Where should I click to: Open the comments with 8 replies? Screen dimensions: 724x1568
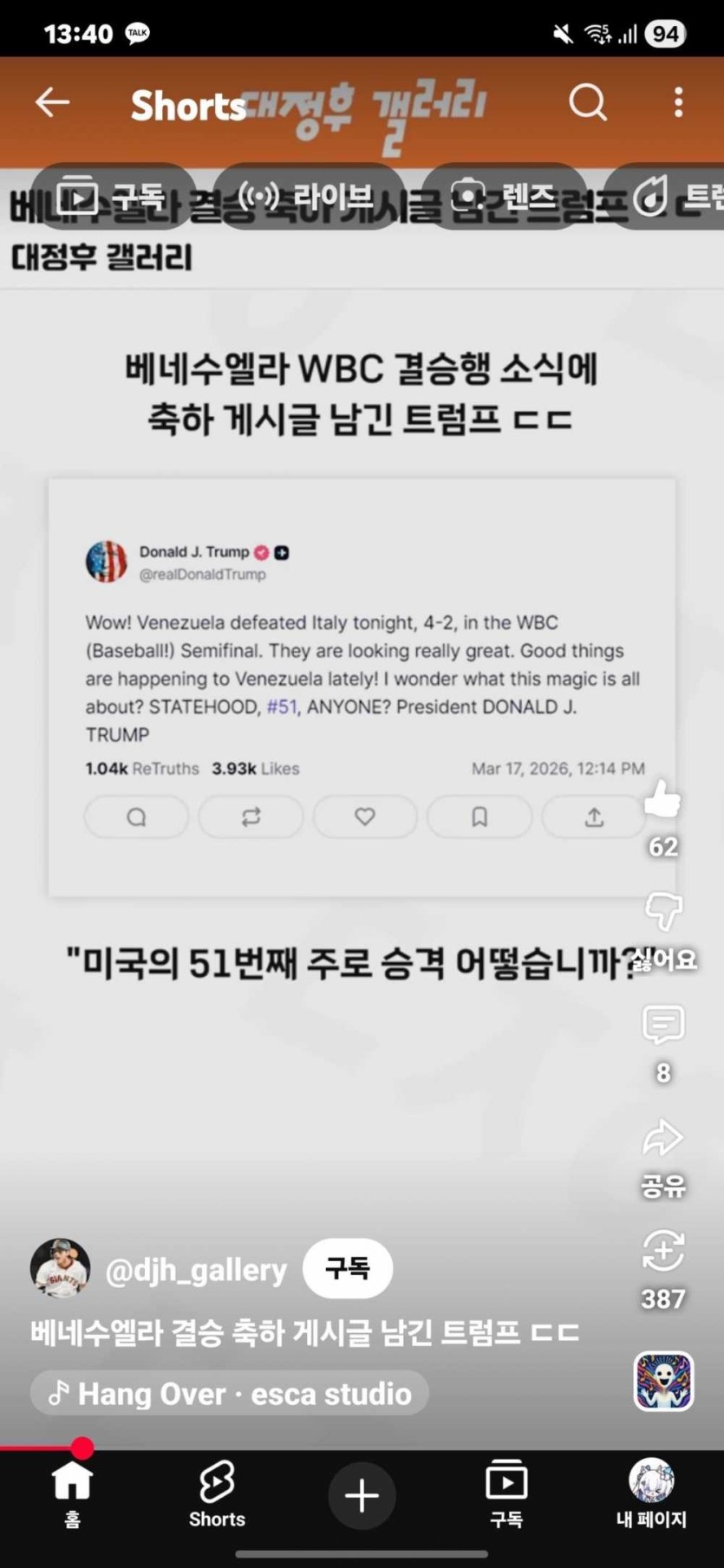[x=663, y=1026]
